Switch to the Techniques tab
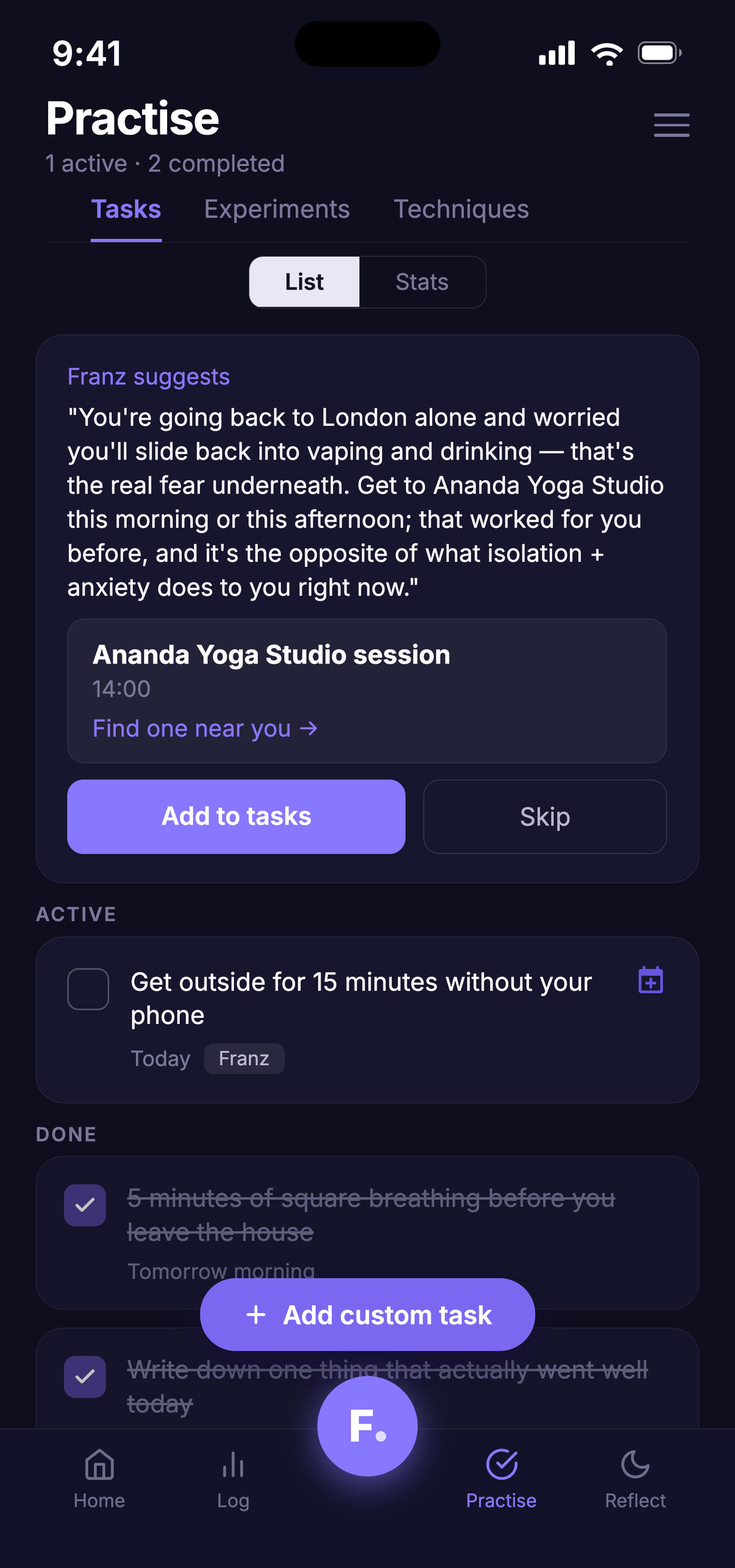 (461, 209)
